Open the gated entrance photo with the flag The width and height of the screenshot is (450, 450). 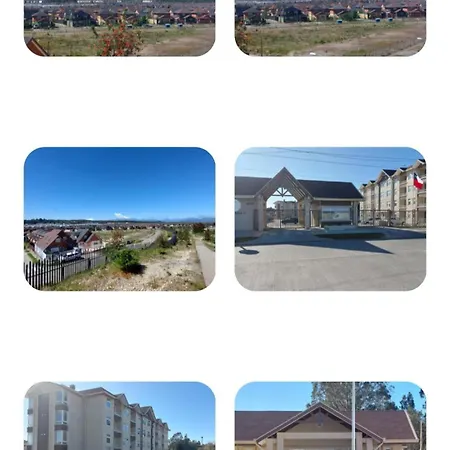pyautogui.click(x=330, y=219)
